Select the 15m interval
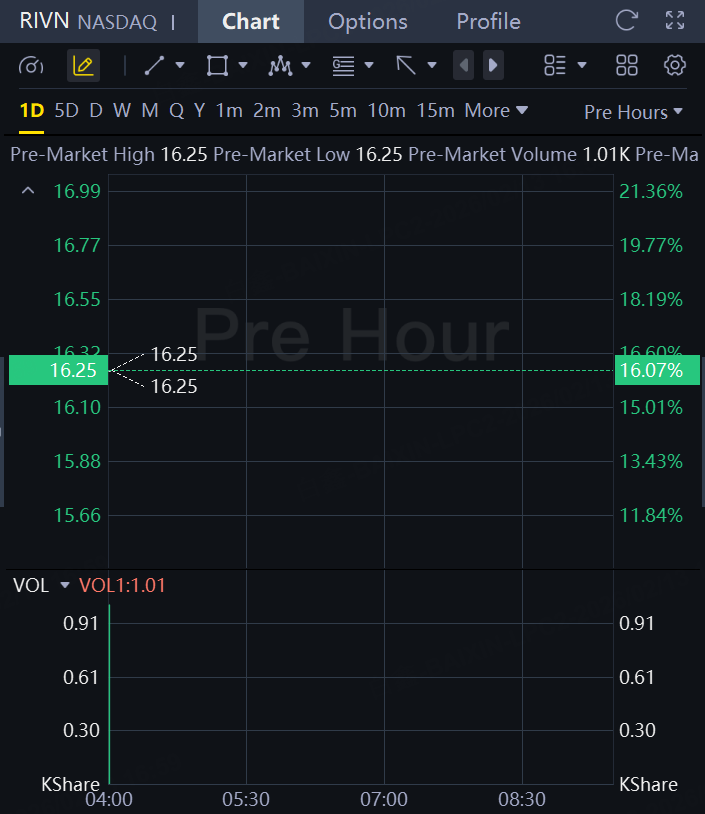Image resolution: width=705 pixels, height=814 pixels. pos(435,111)
